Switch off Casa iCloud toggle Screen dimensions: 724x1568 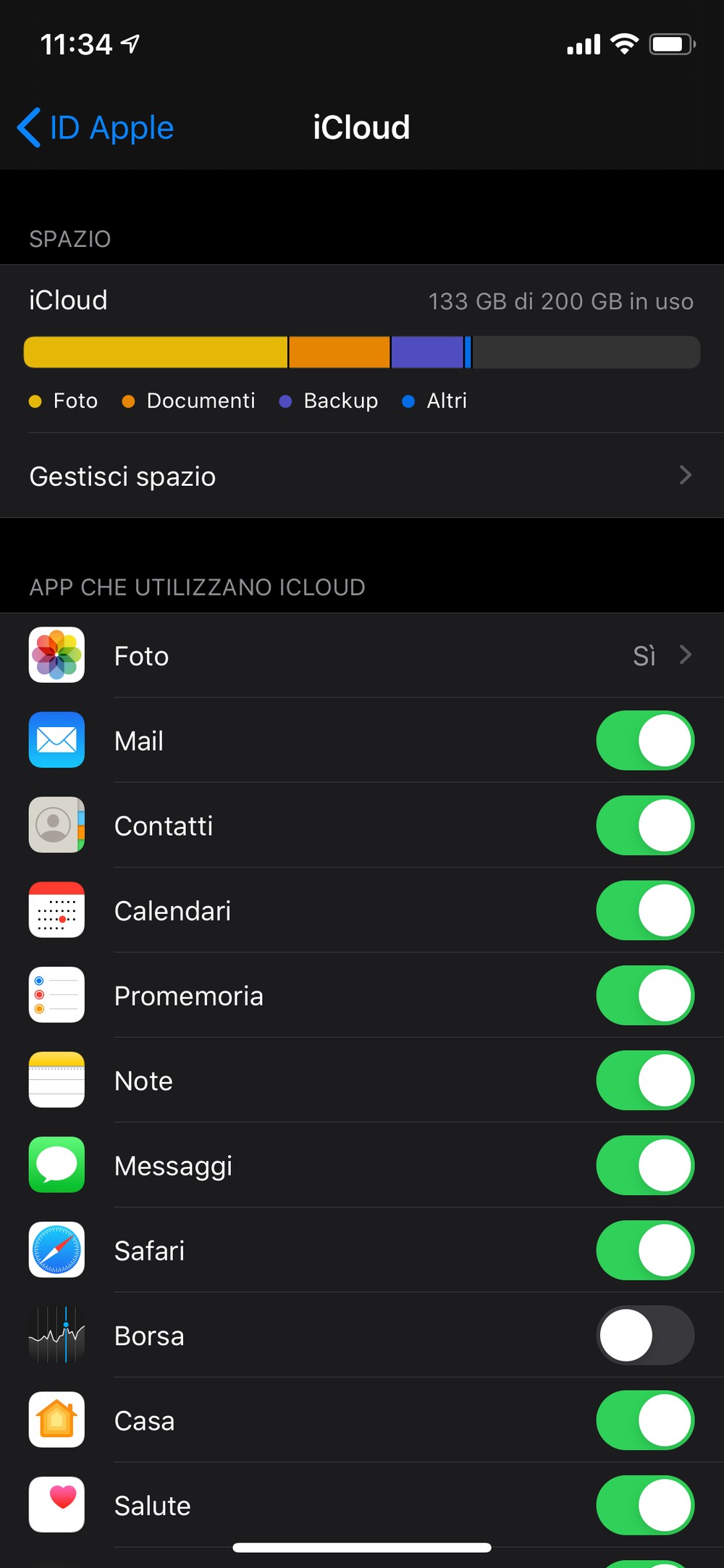[x=644, y=1420]
